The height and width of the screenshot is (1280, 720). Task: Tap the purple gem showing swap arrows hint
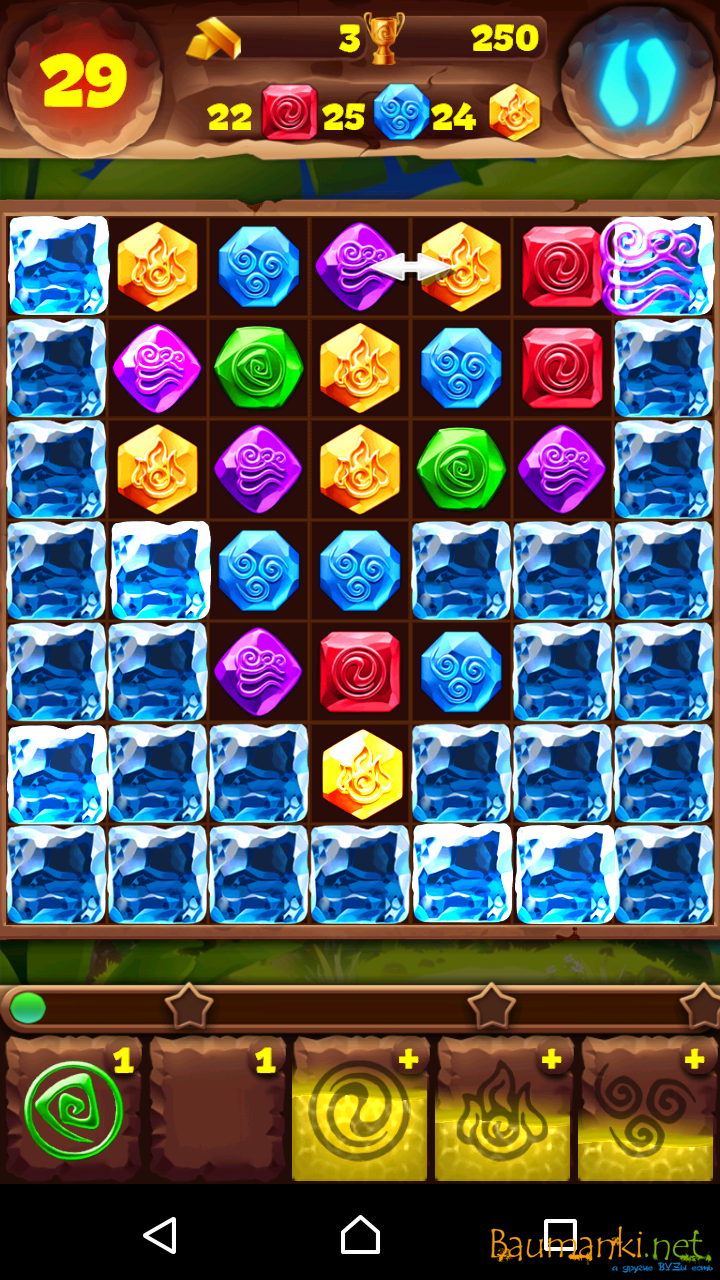[356, 266]
